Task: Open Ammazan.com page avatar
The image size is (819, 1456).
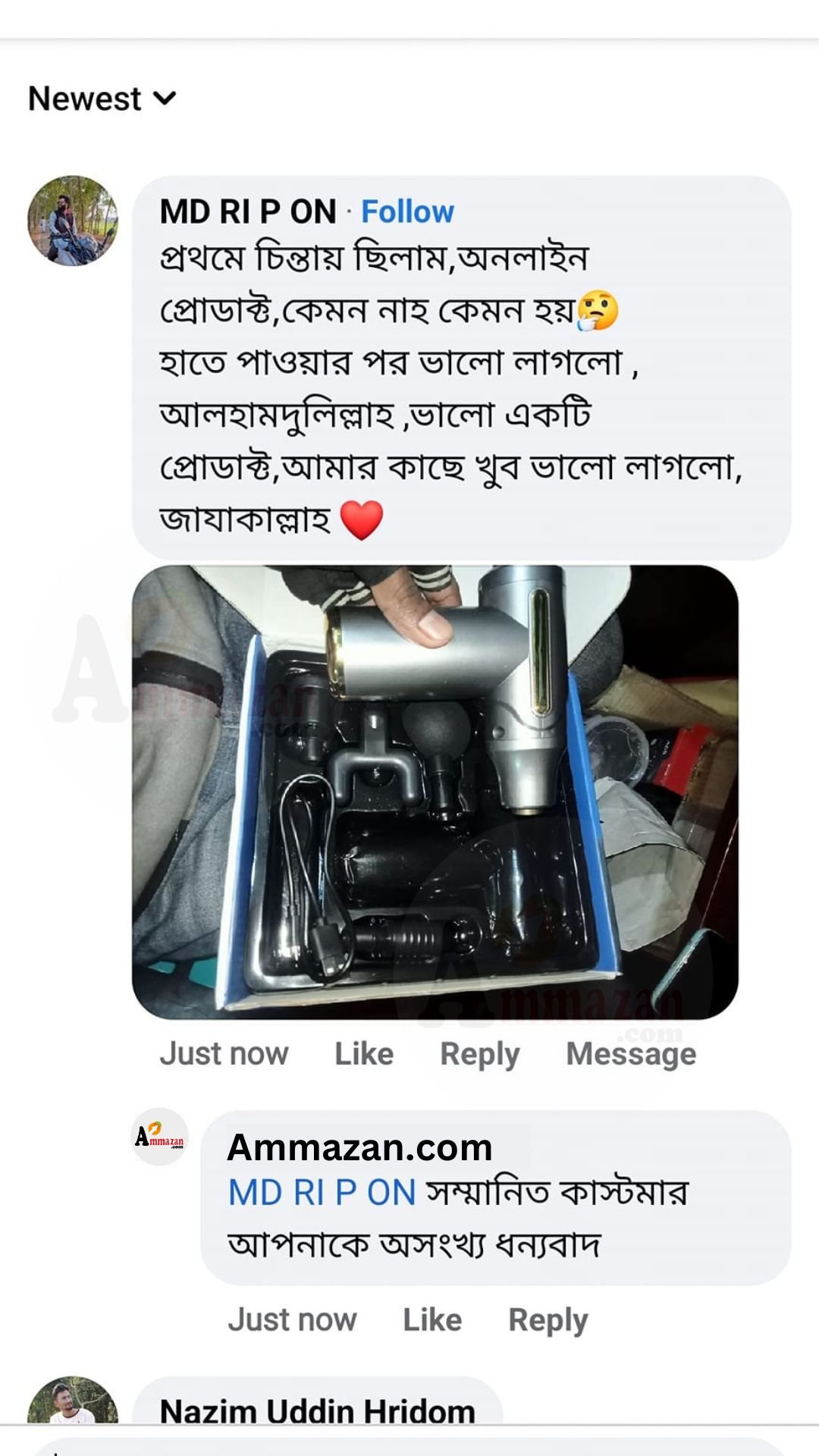Action: pyautogui.click(x=159, y=1137)
